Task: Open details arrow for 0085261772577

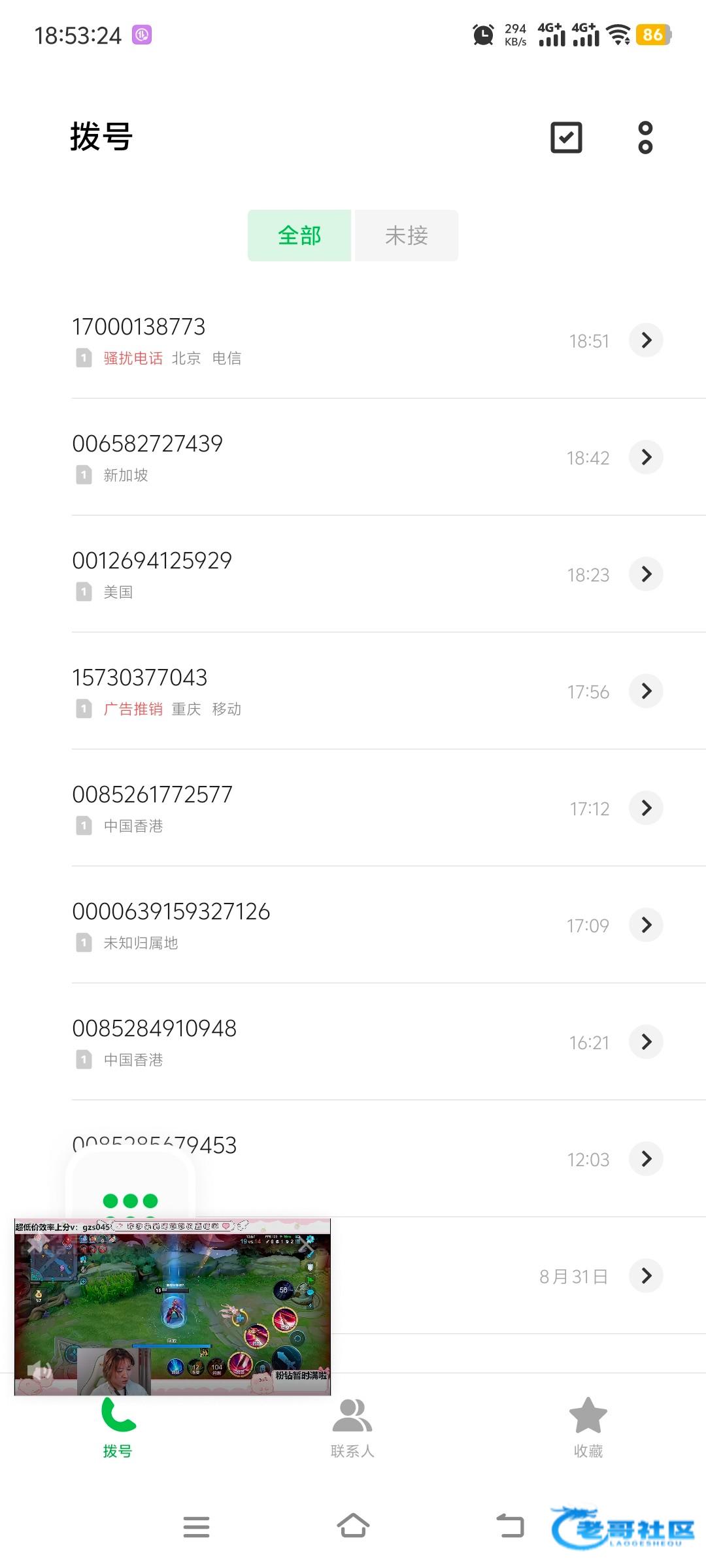Action: point(646,808)
